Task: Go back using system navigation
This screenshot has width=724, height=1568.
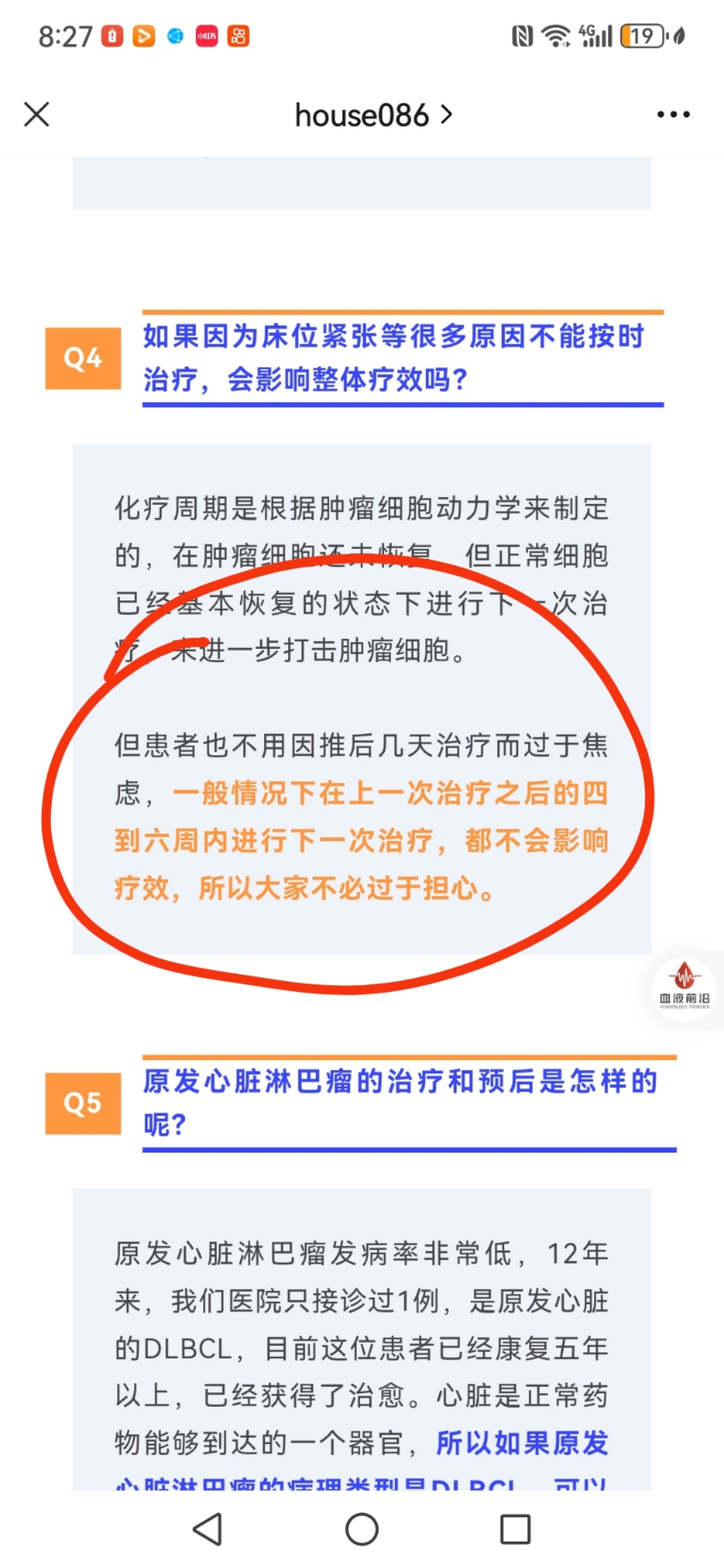Action: tap(208, 1529)
